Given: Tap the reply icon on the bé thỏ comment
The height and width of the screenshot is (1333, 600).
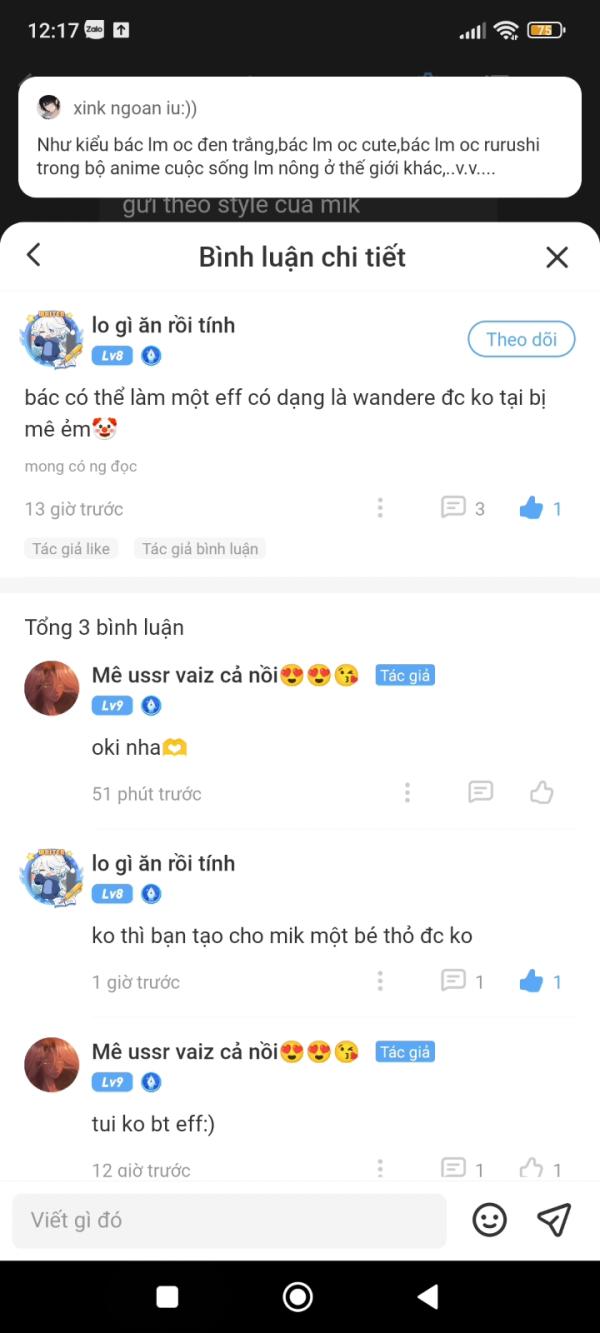Looking at the screenshot, I should [463, 981].
